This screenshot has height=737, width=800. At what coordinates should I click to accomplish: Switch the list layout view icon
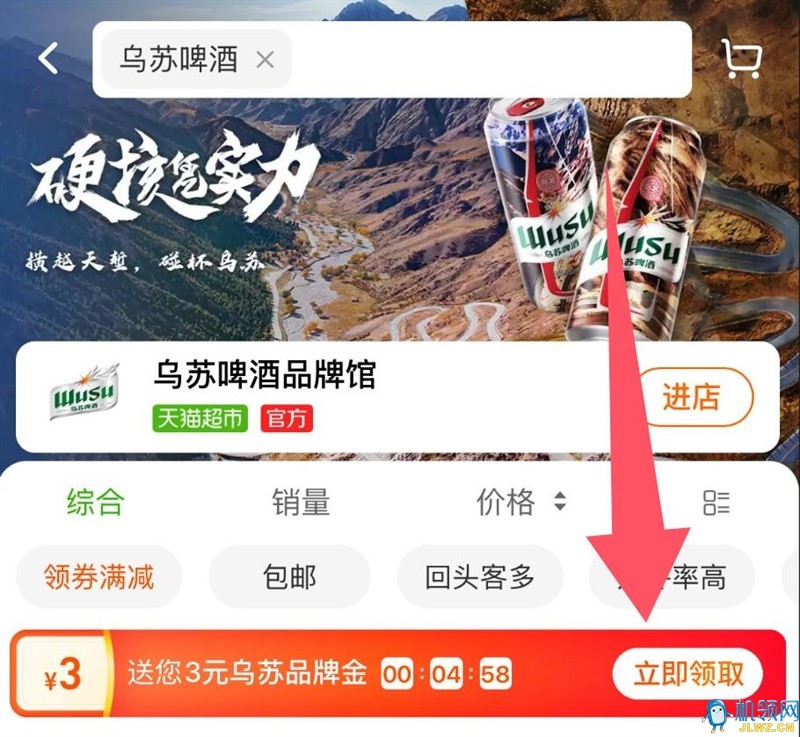click(x=716, y=502)
